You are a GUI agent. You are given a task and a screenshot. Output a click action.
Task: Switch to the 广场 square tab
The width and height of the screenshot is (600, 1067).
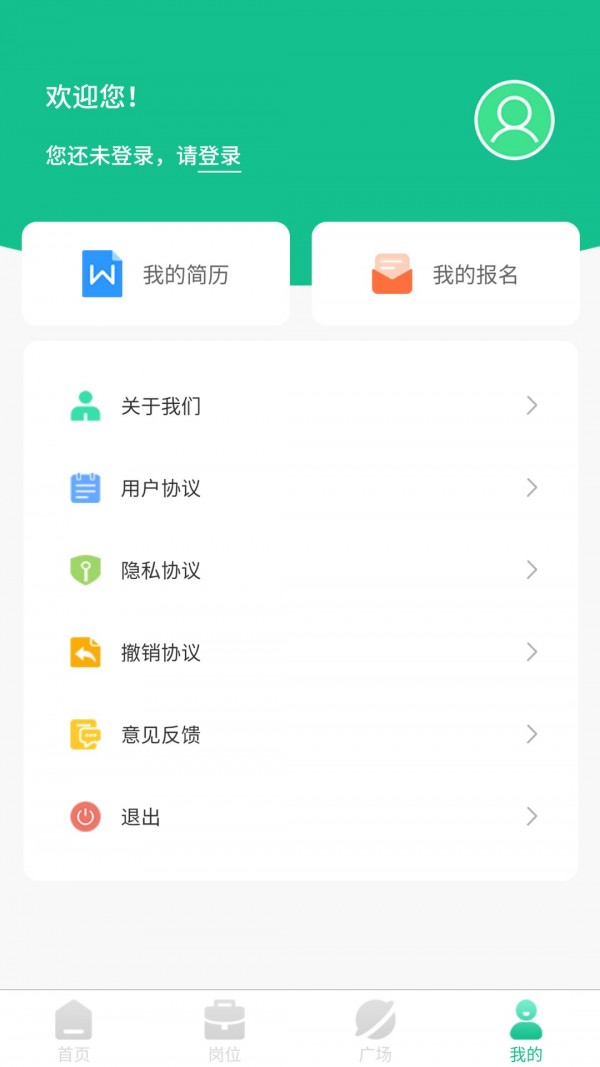pyautogui.click(x=375, y=1030)
